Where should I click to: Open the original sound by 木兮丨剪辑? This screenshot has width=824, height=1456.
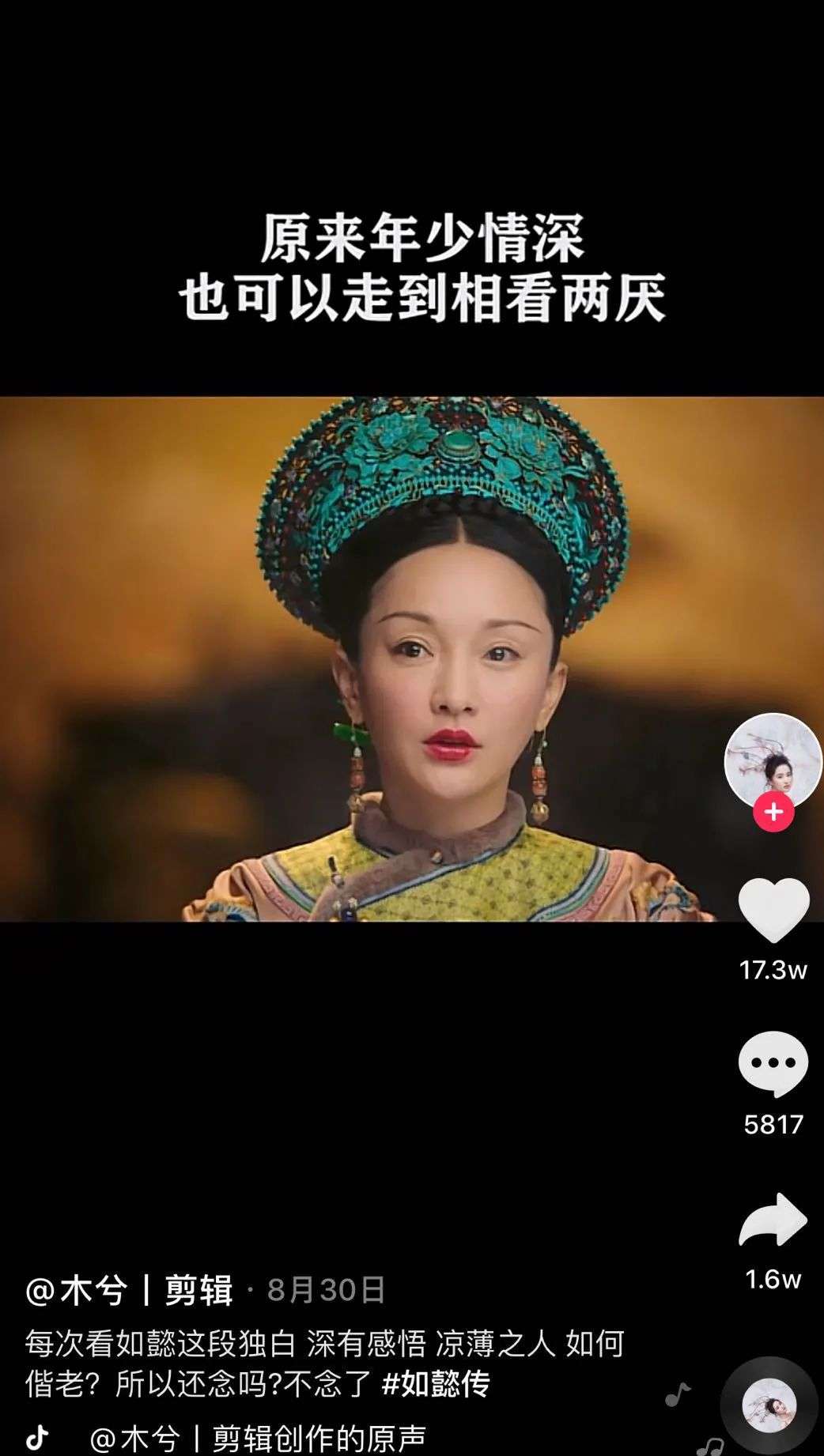pyautogui.click(x=258, y=1439)
